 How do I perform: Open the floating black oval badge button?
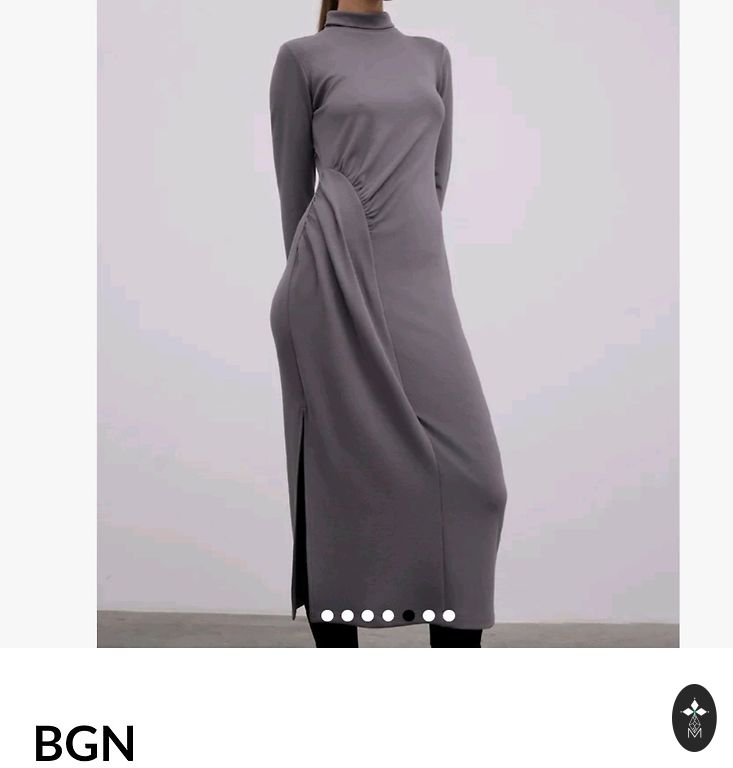(694, 717)
